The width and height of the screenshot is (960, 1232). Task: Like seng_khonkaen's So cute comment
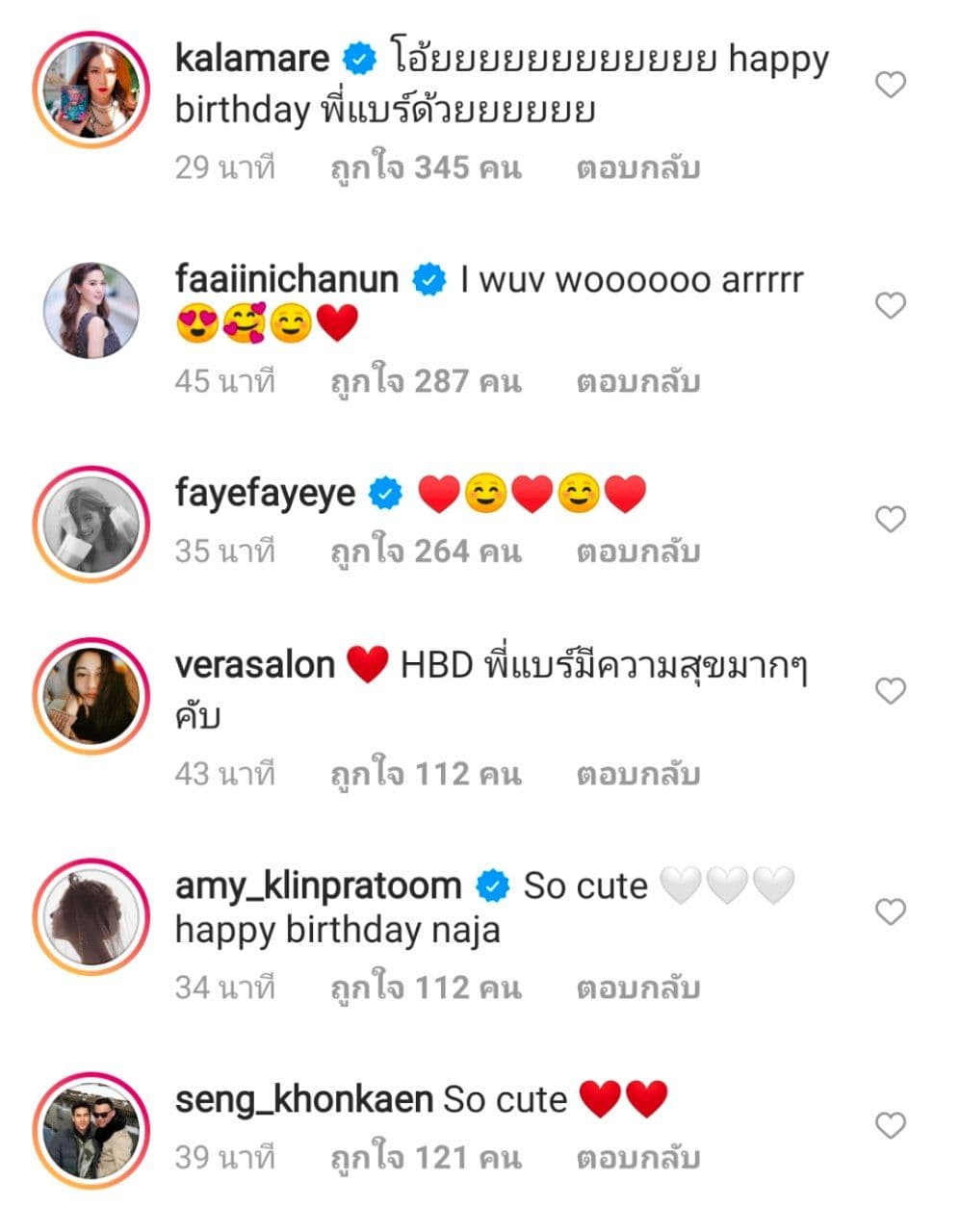tap(891, 1125)
